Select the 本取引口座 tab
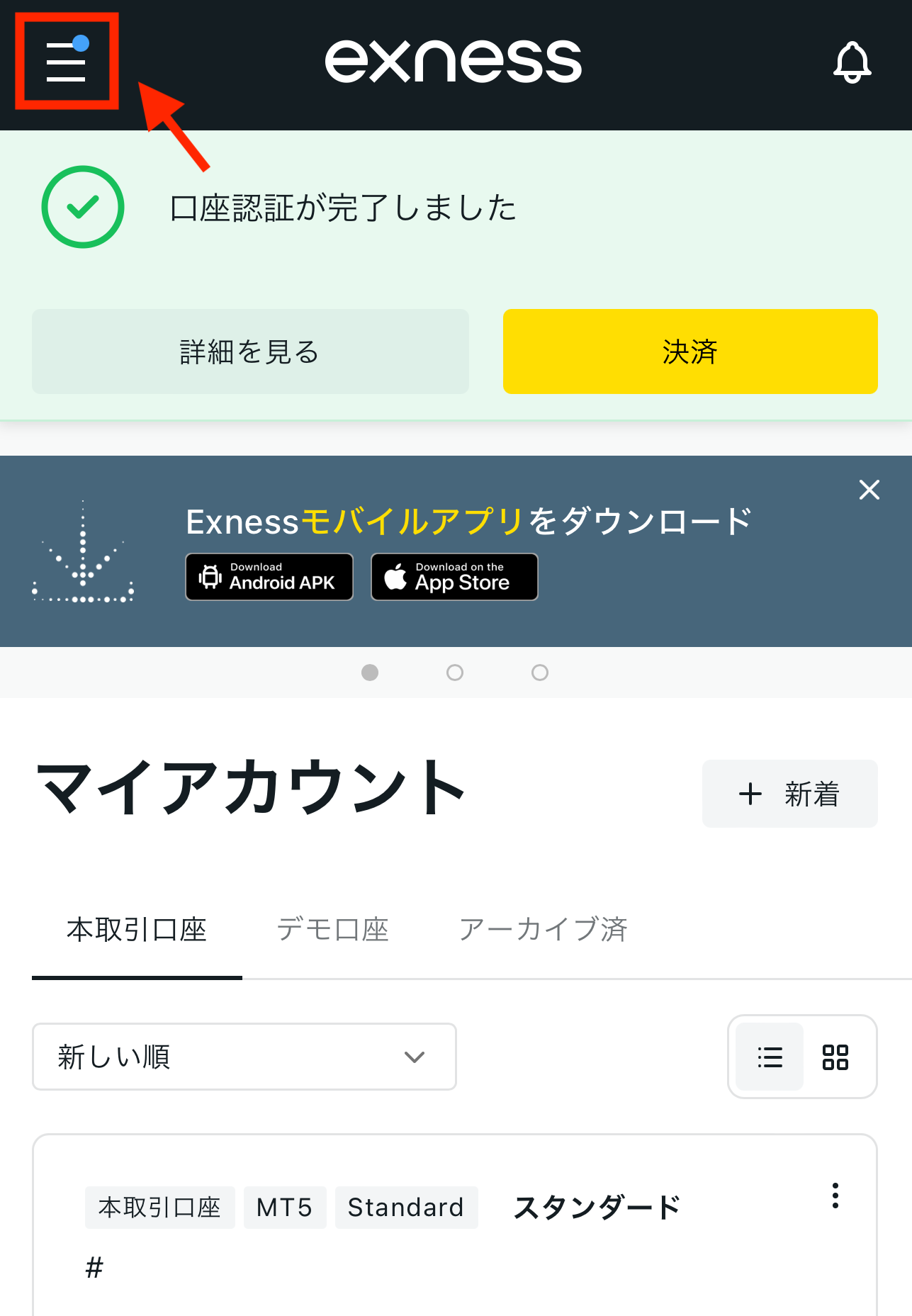 click(137, 930)
